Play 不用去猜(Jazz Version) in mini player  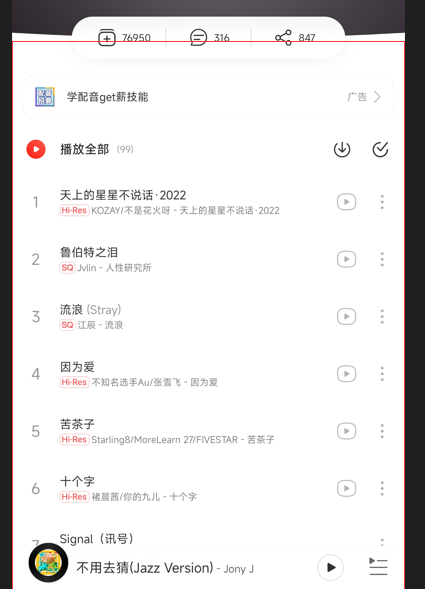tap(330, 567)
